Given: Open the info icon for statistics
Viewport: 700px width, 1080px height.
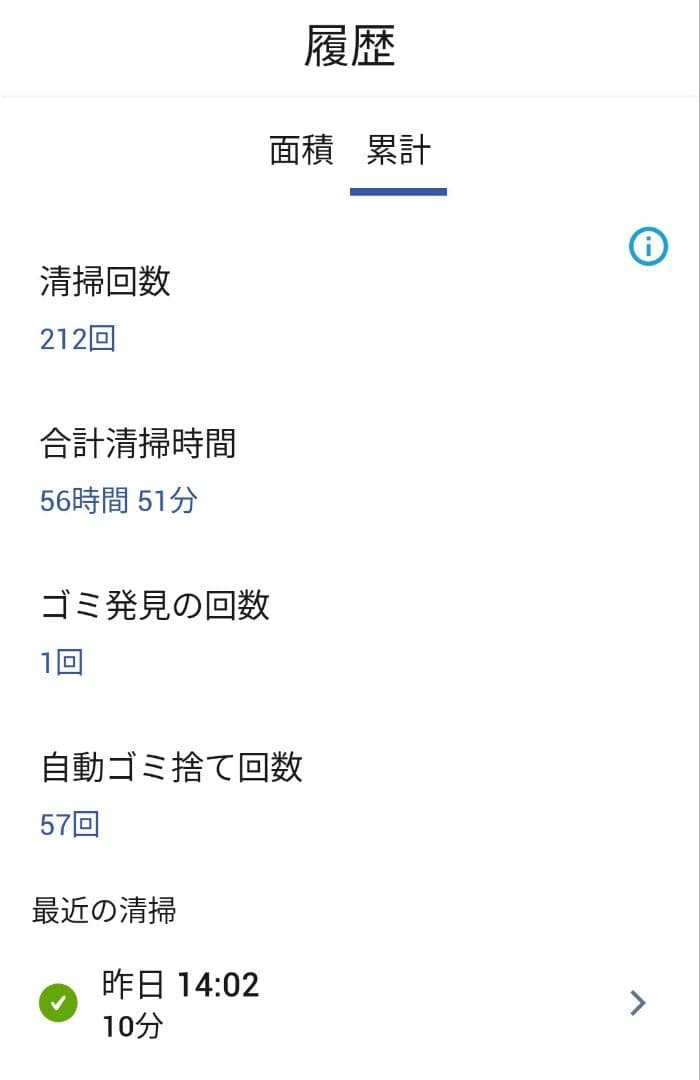Looking at the screenshot, I should (x=648, y=246).
